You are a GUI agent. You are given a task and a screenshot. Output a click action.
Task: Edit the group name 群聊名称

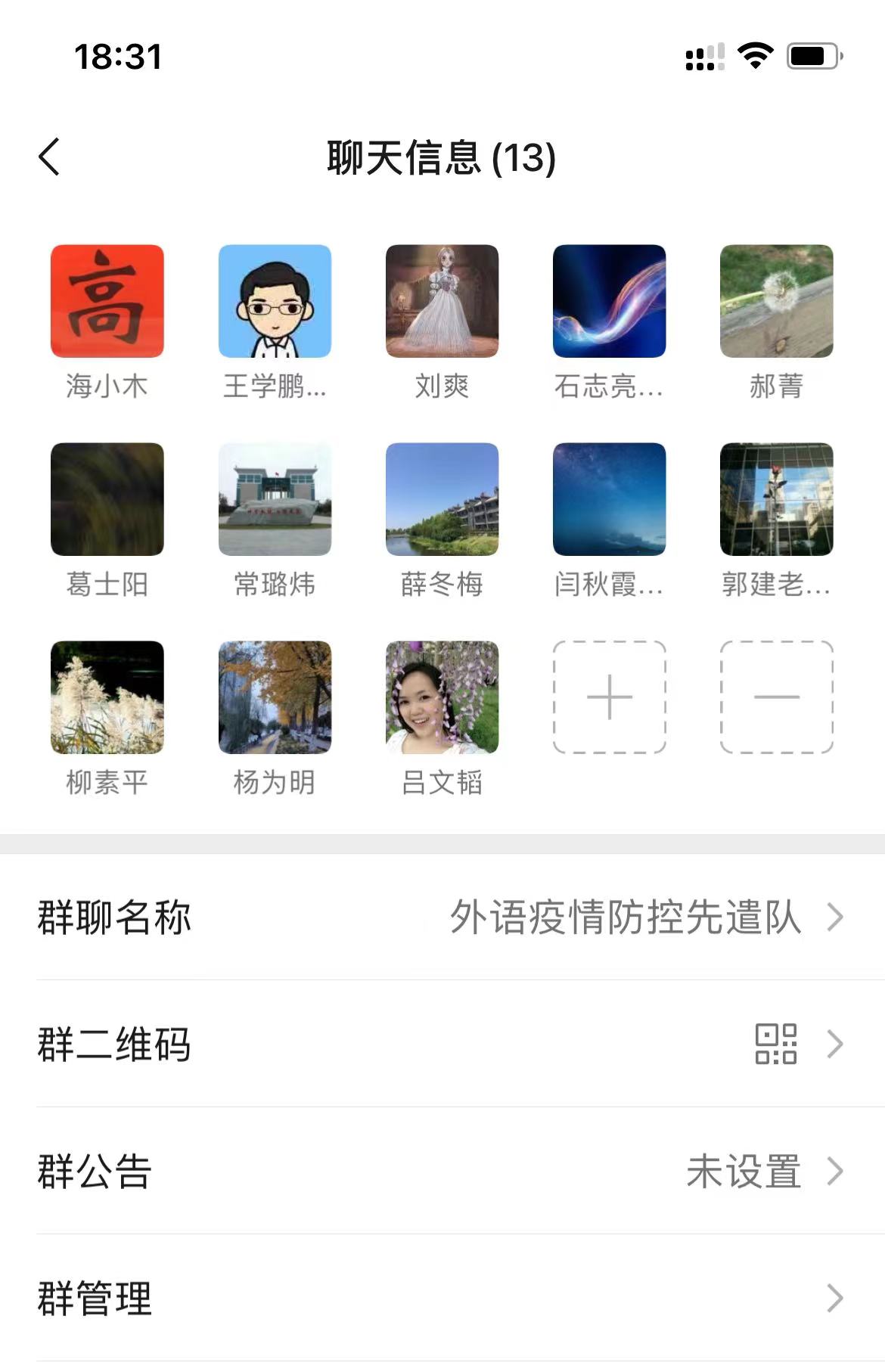tap(442, 917)
